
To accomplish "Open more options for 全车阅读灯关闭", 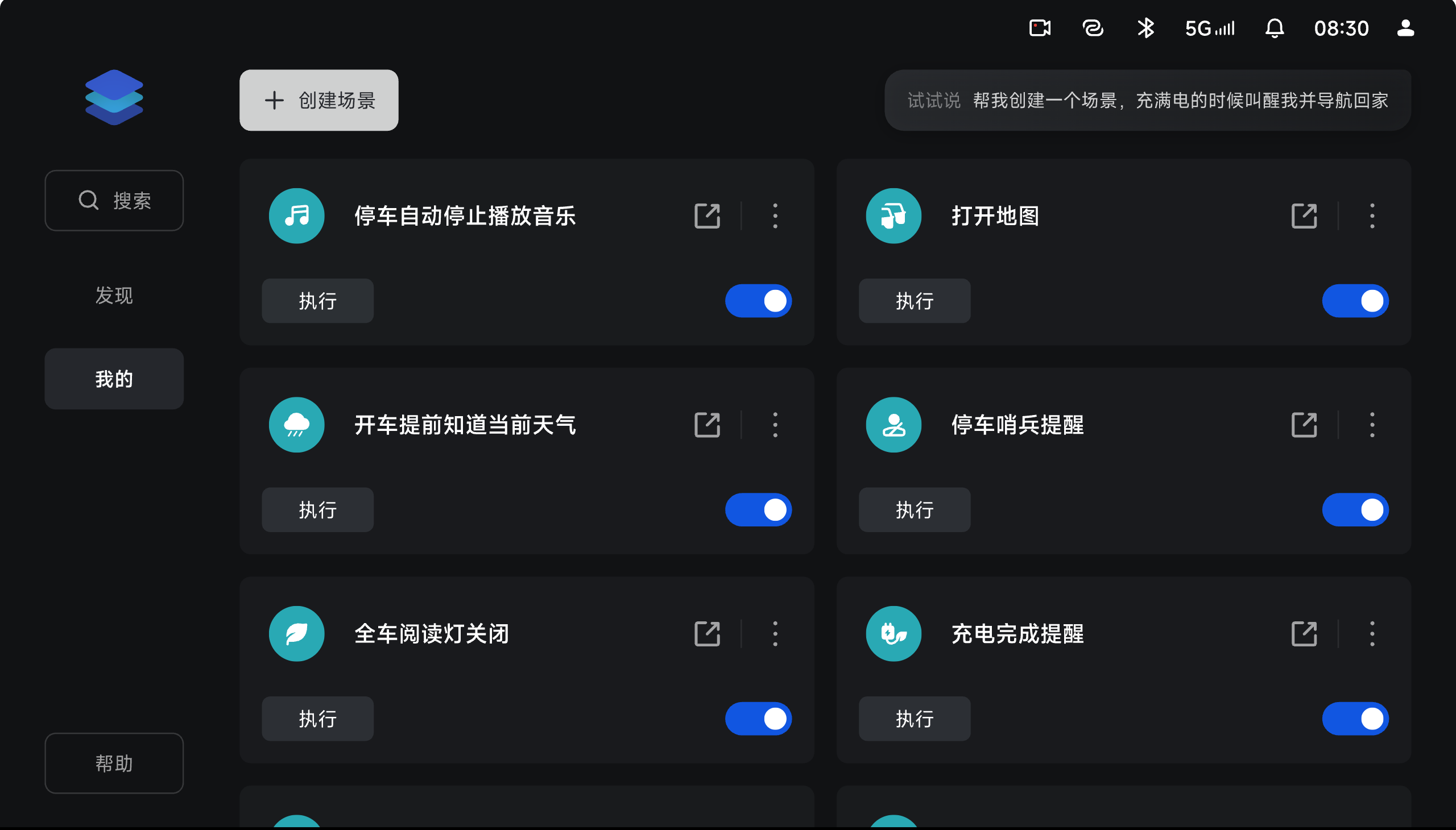I will click(775, 633).
